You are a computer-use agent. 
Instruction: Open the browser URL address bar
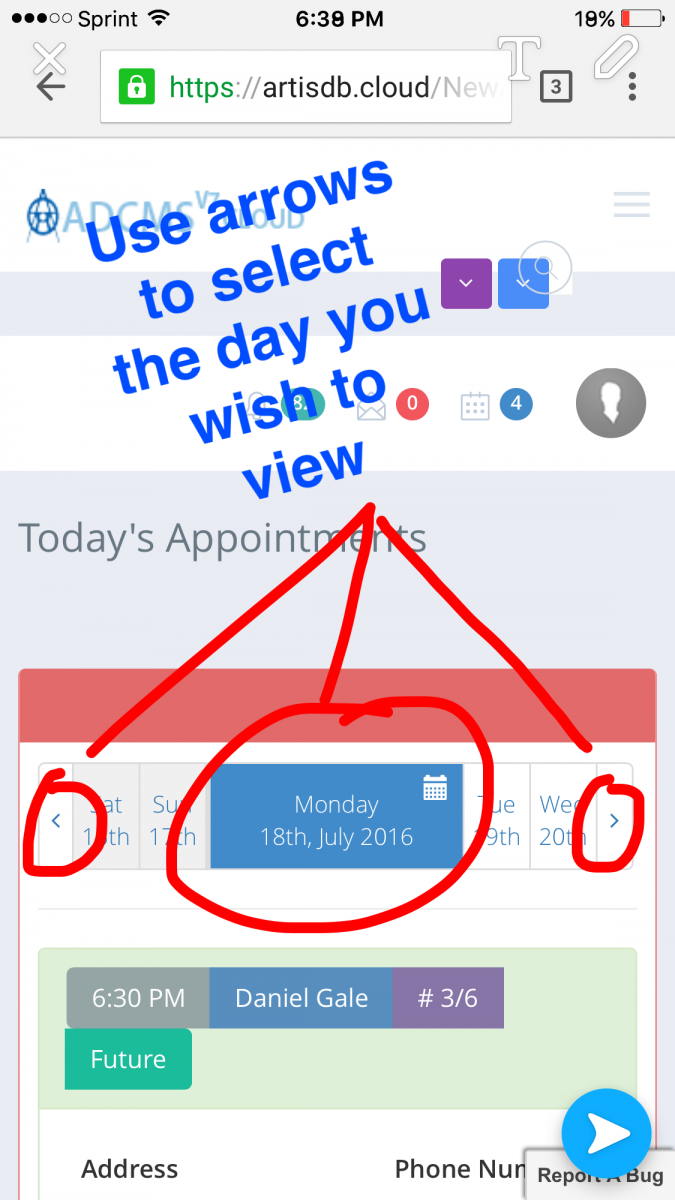305,87
